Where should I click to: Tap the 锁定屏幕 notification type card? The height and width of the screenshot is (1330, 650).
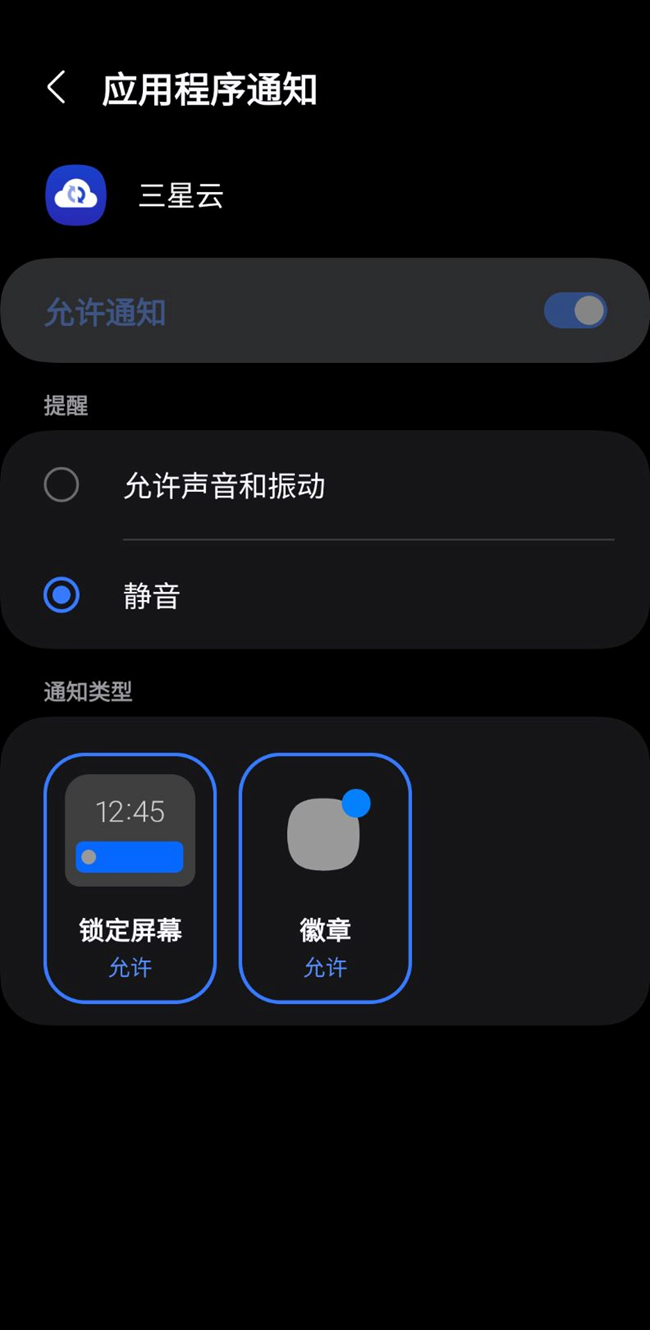point(130,877)
